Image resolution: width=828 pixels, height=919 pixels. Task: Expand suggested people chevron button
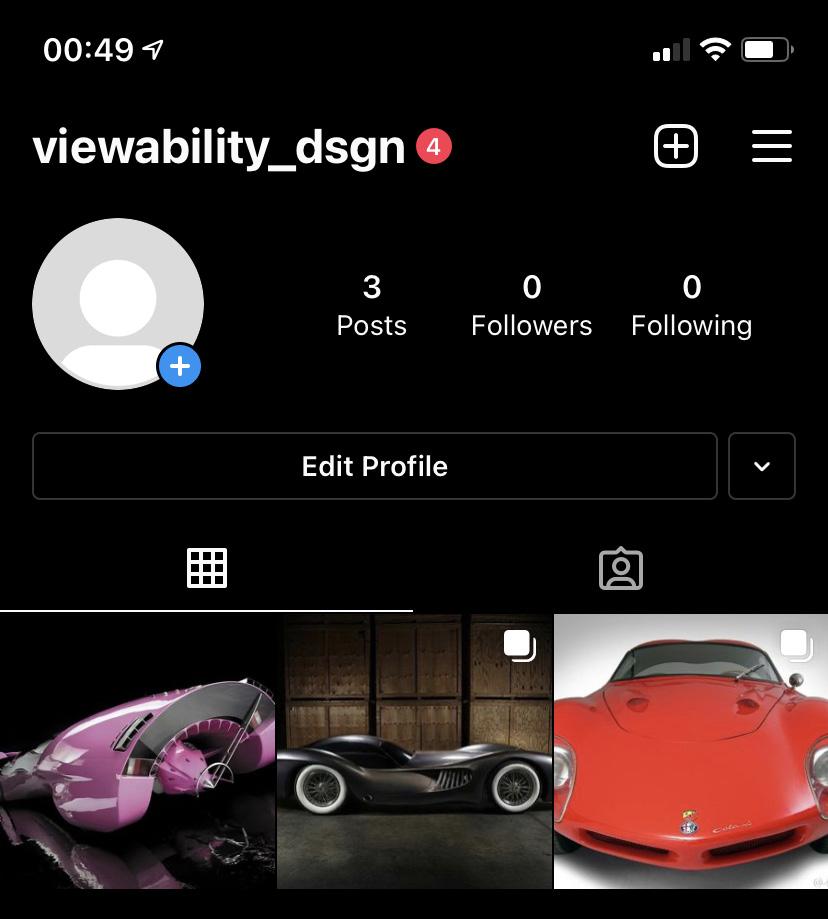tap(762, 466)
